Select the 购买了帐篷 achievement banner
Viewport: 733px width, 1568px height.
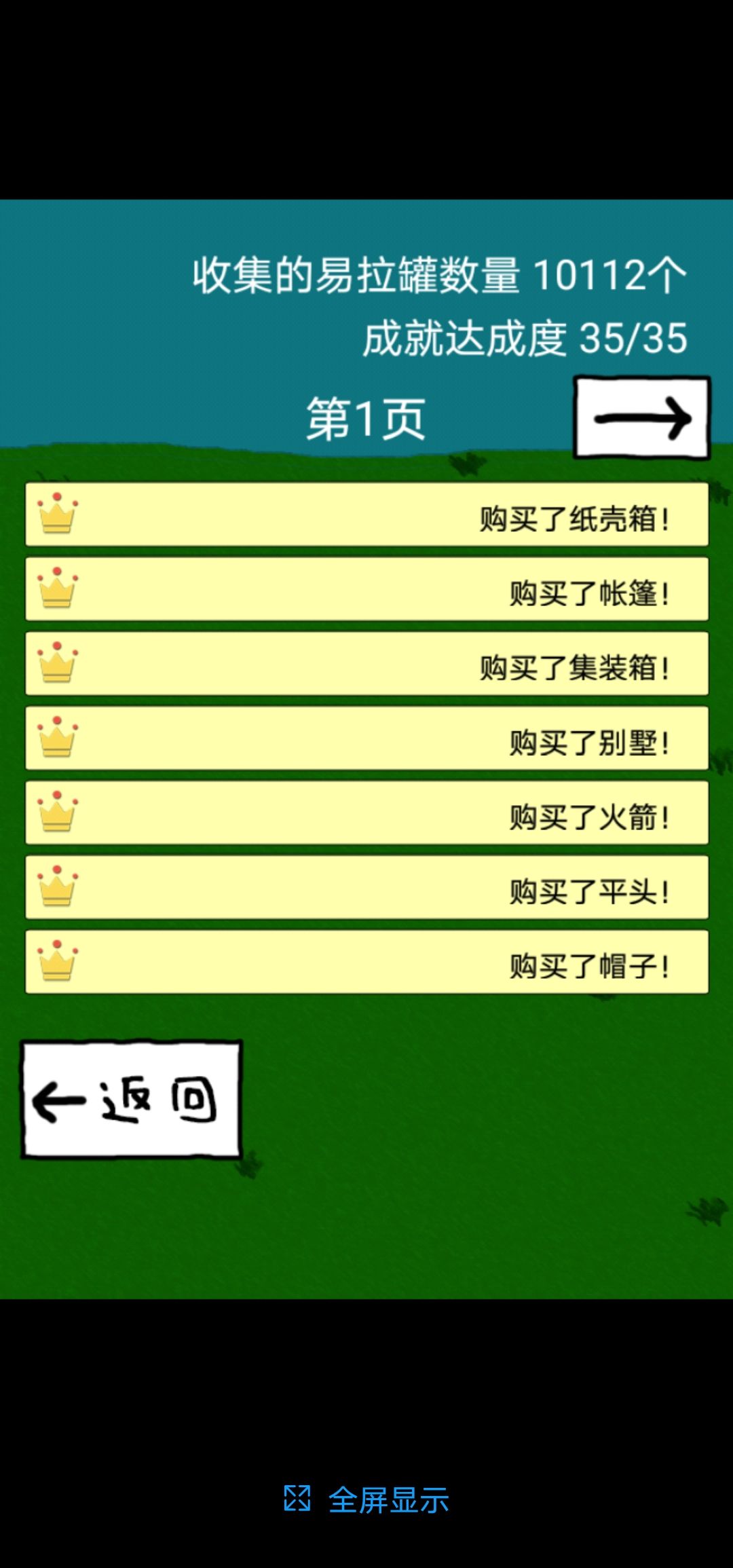tap(366, 591)
